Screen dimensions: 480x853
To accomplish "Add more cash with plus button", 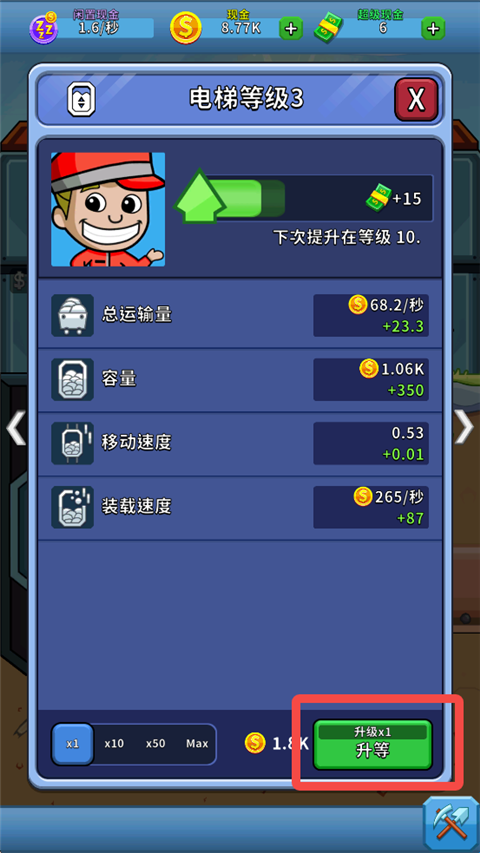I will (291, 28).
